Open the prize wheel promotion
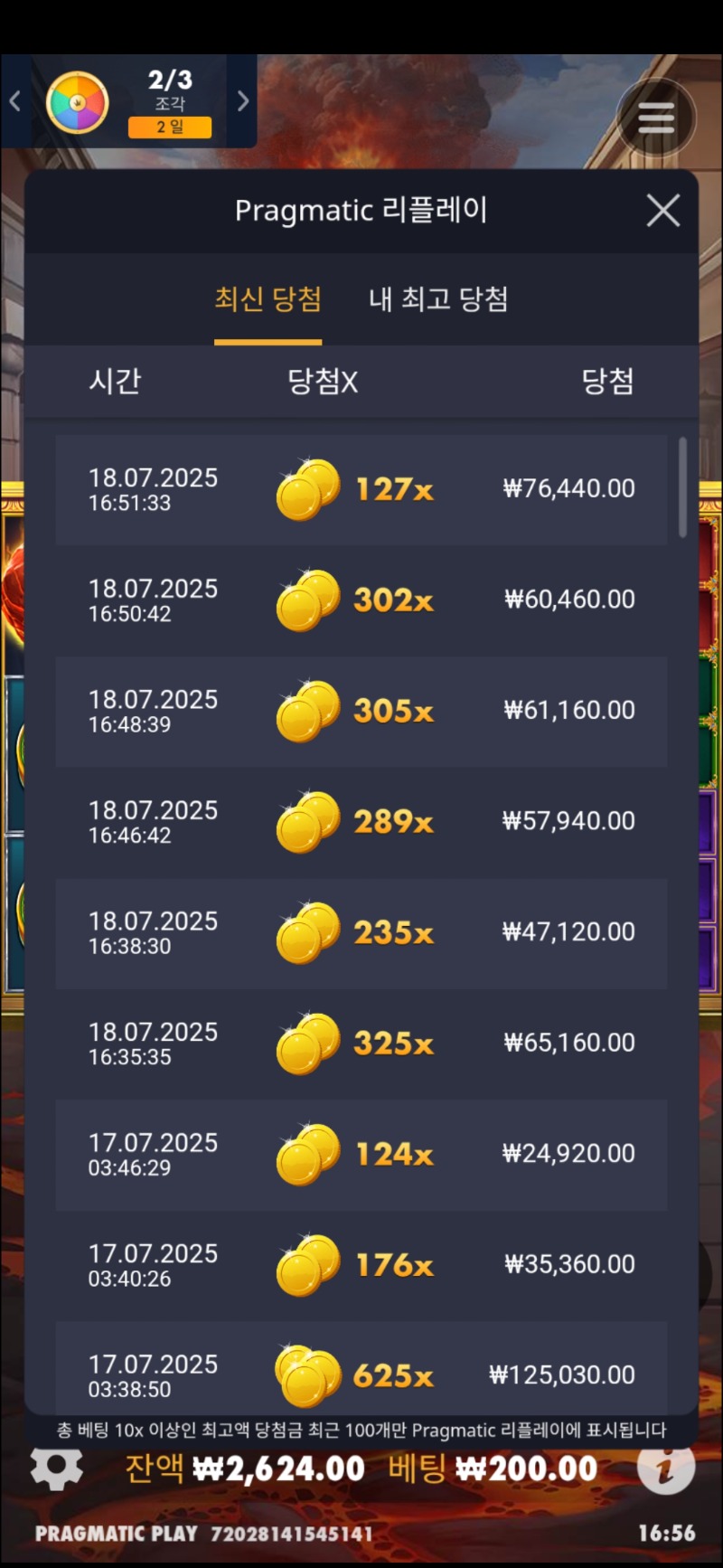This screenshot has width=723, height=1568. (78, 102)
